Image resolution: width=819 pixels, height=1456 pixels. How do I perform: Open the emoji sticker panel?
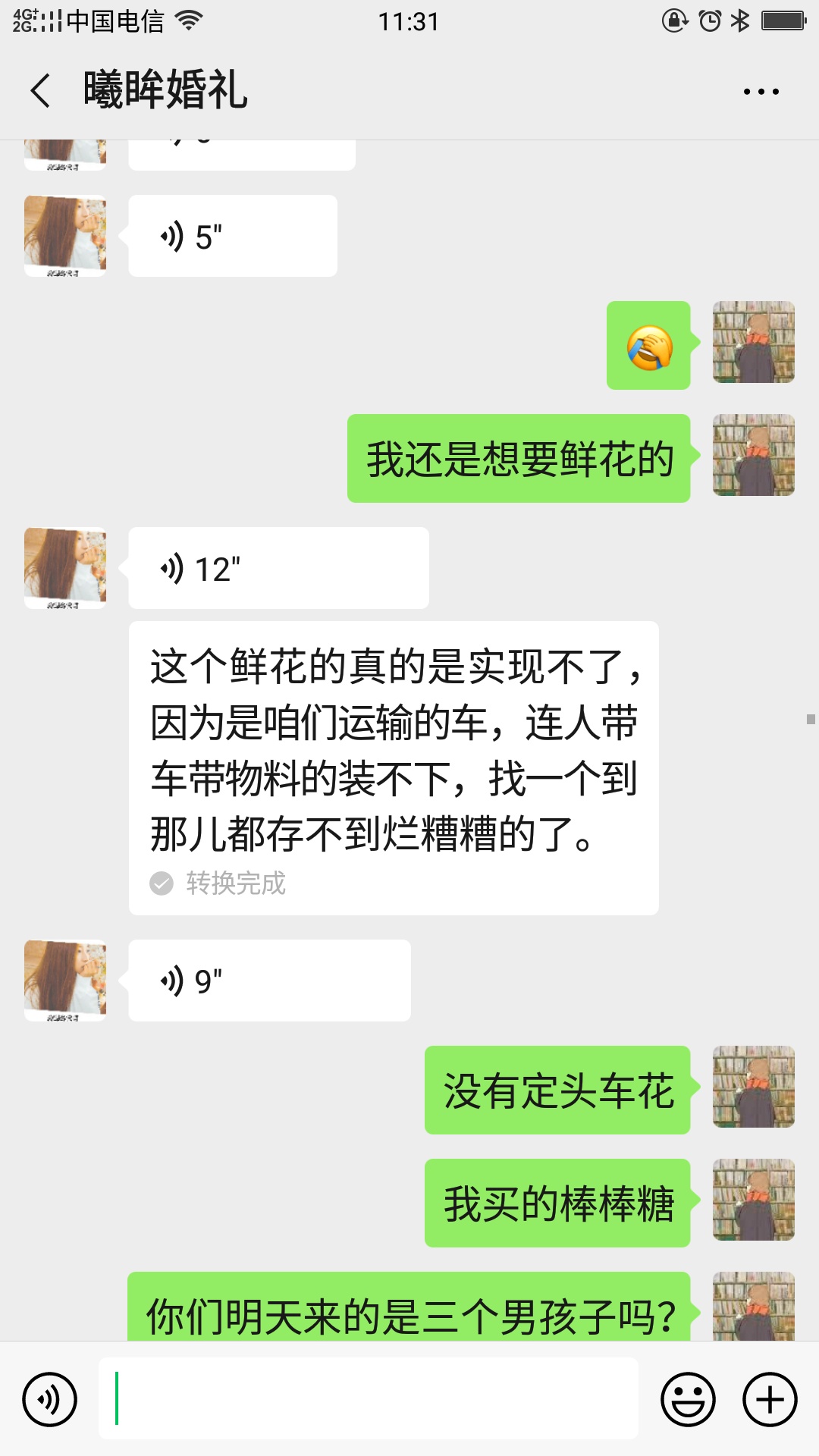coord(688,1399)
